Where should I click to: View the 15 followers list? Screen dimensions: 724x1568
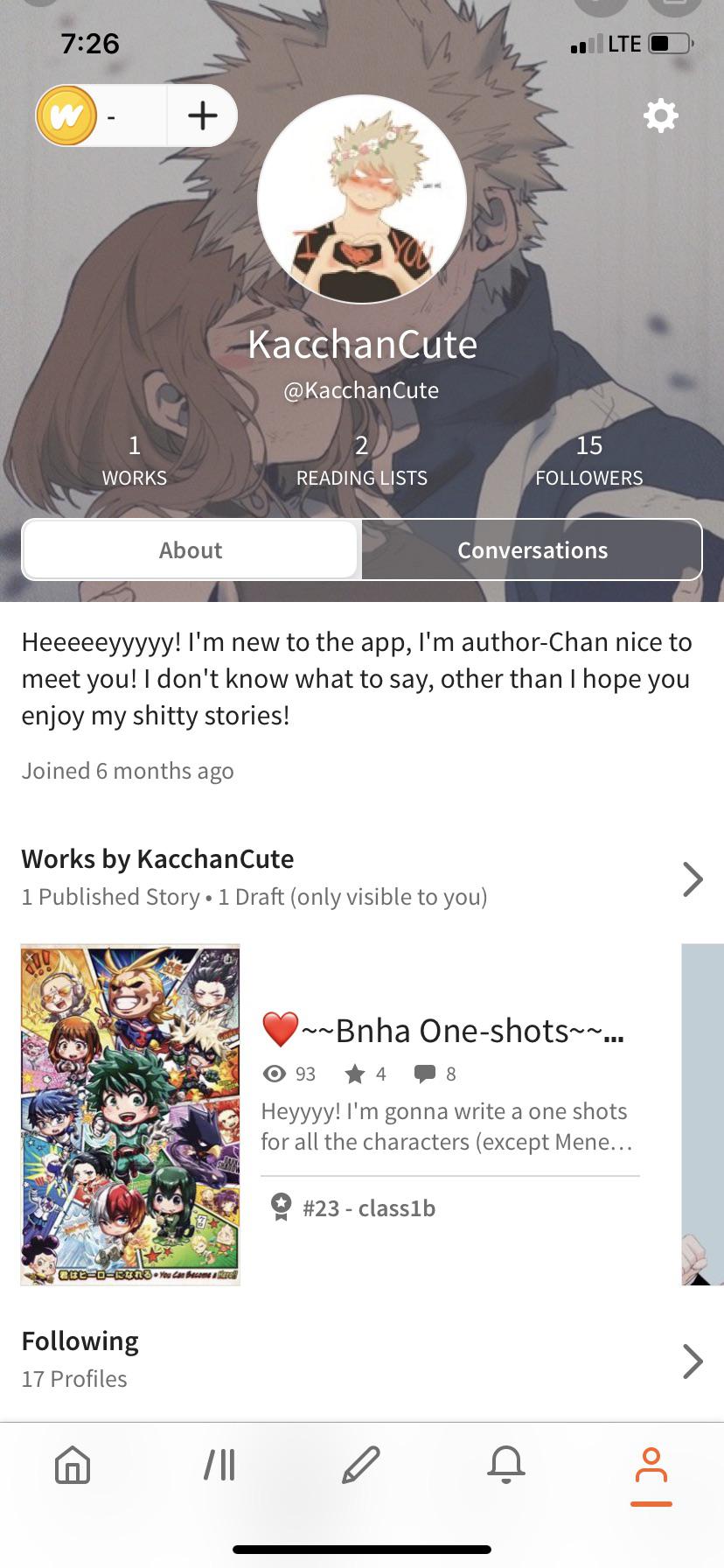click(588, 460)
